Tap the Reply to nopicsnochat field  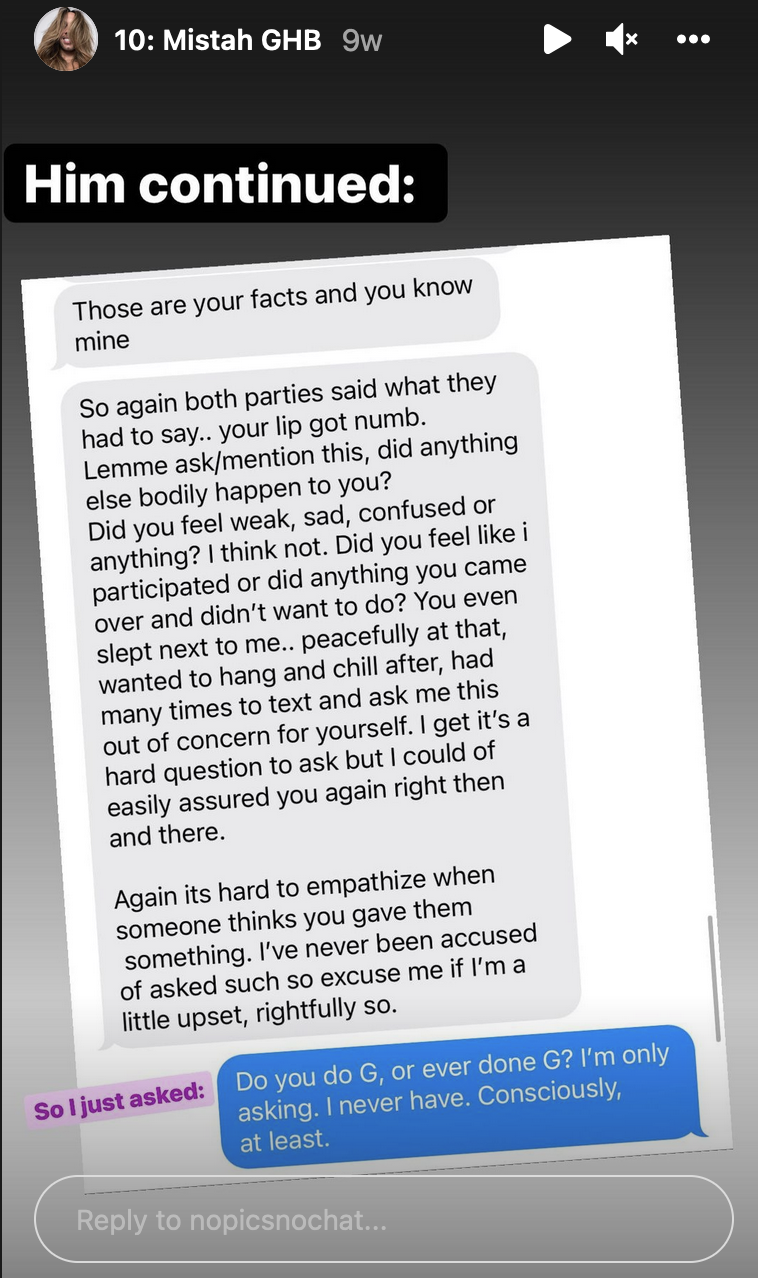383,1220
